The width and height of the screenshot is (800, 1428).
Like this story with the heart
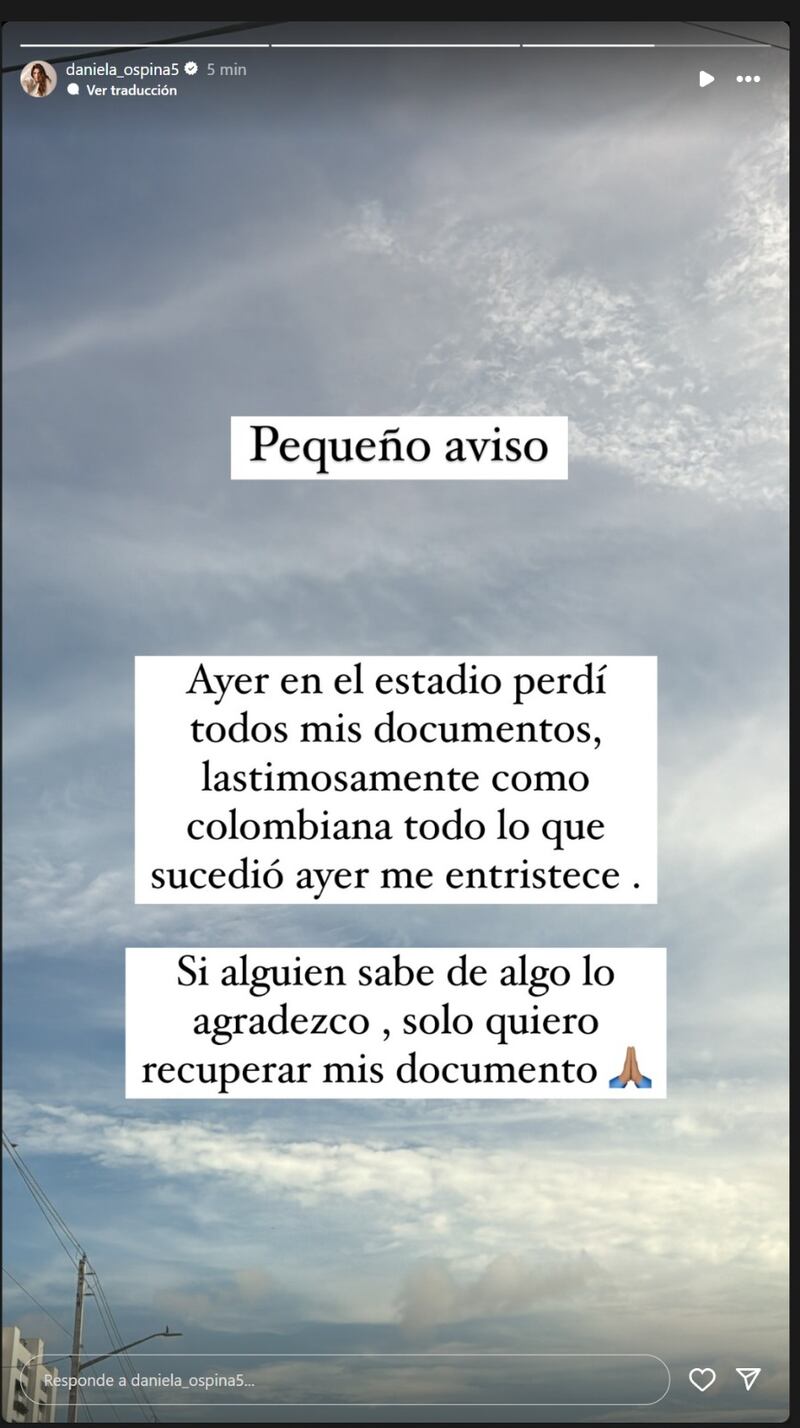tap(702, 1380)
